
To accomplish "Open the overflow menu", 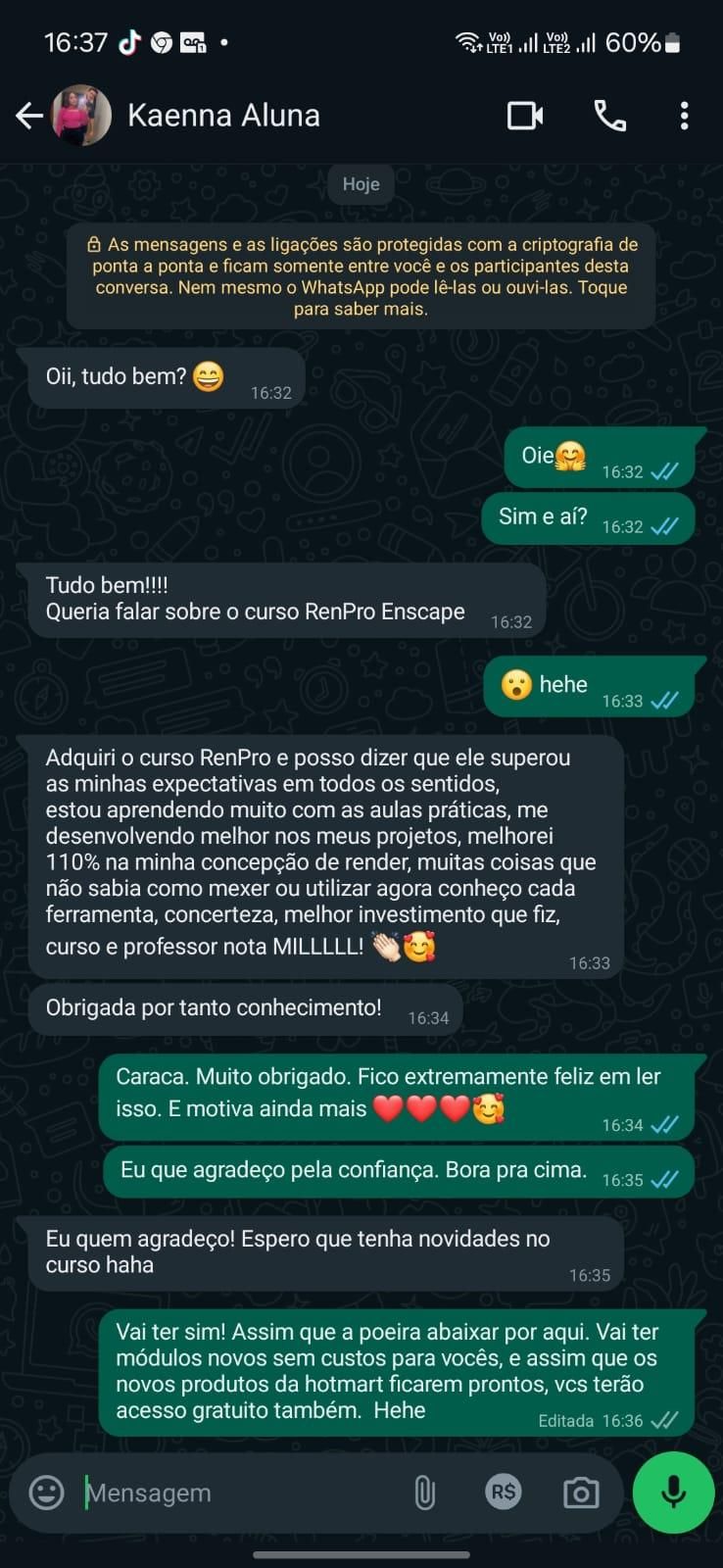I will point(684,116).
